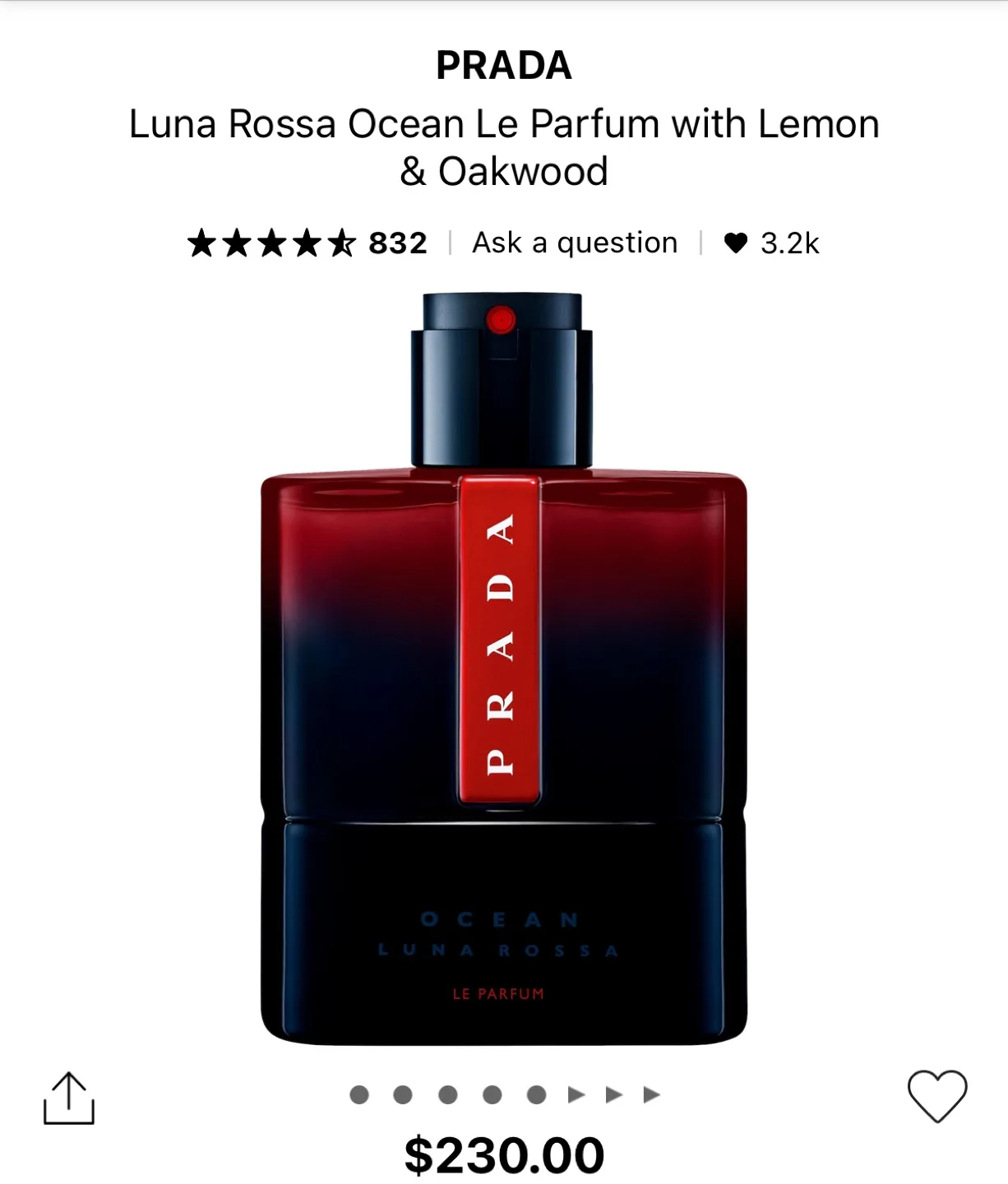Play the first product video indicator
Image resolution: width=1008 pixels, height=1184 pixels.
point(576,1094)
